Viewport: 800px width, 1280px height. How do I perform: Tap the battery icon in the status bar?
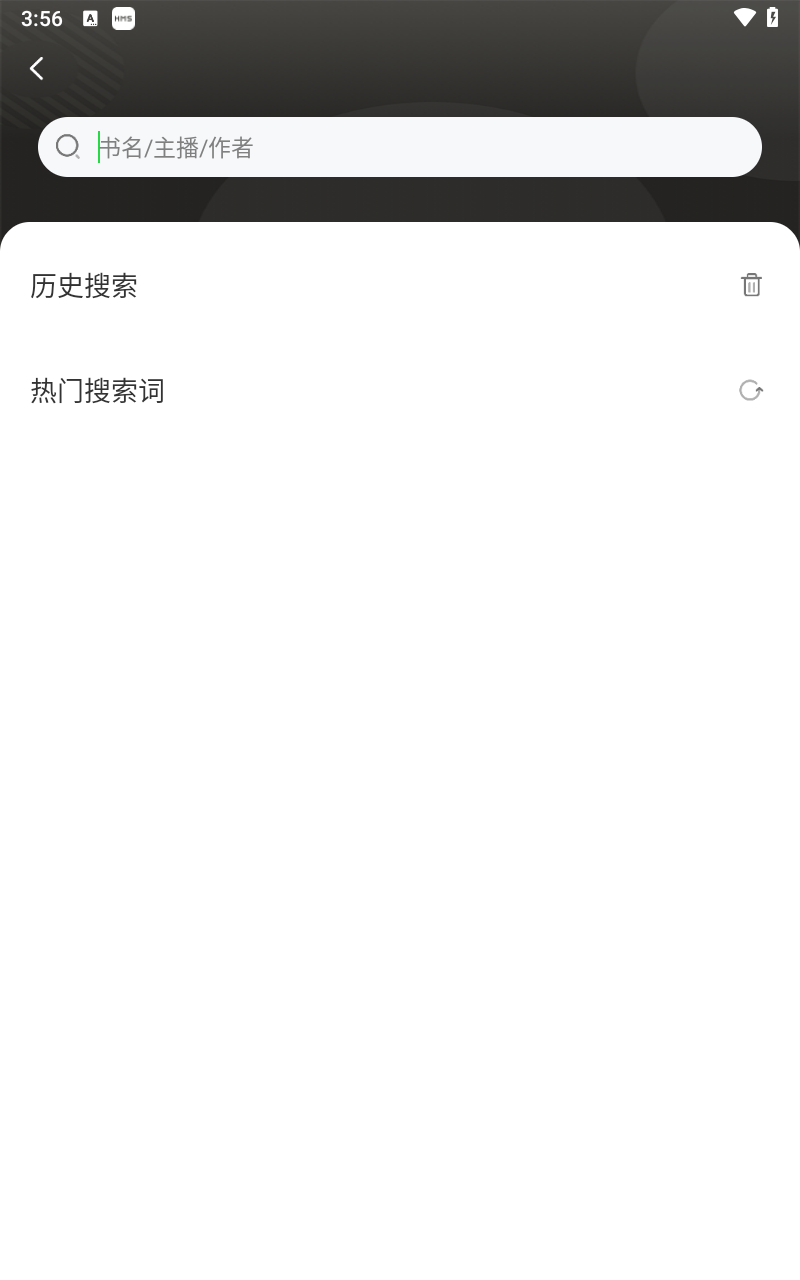pos(772,17)
